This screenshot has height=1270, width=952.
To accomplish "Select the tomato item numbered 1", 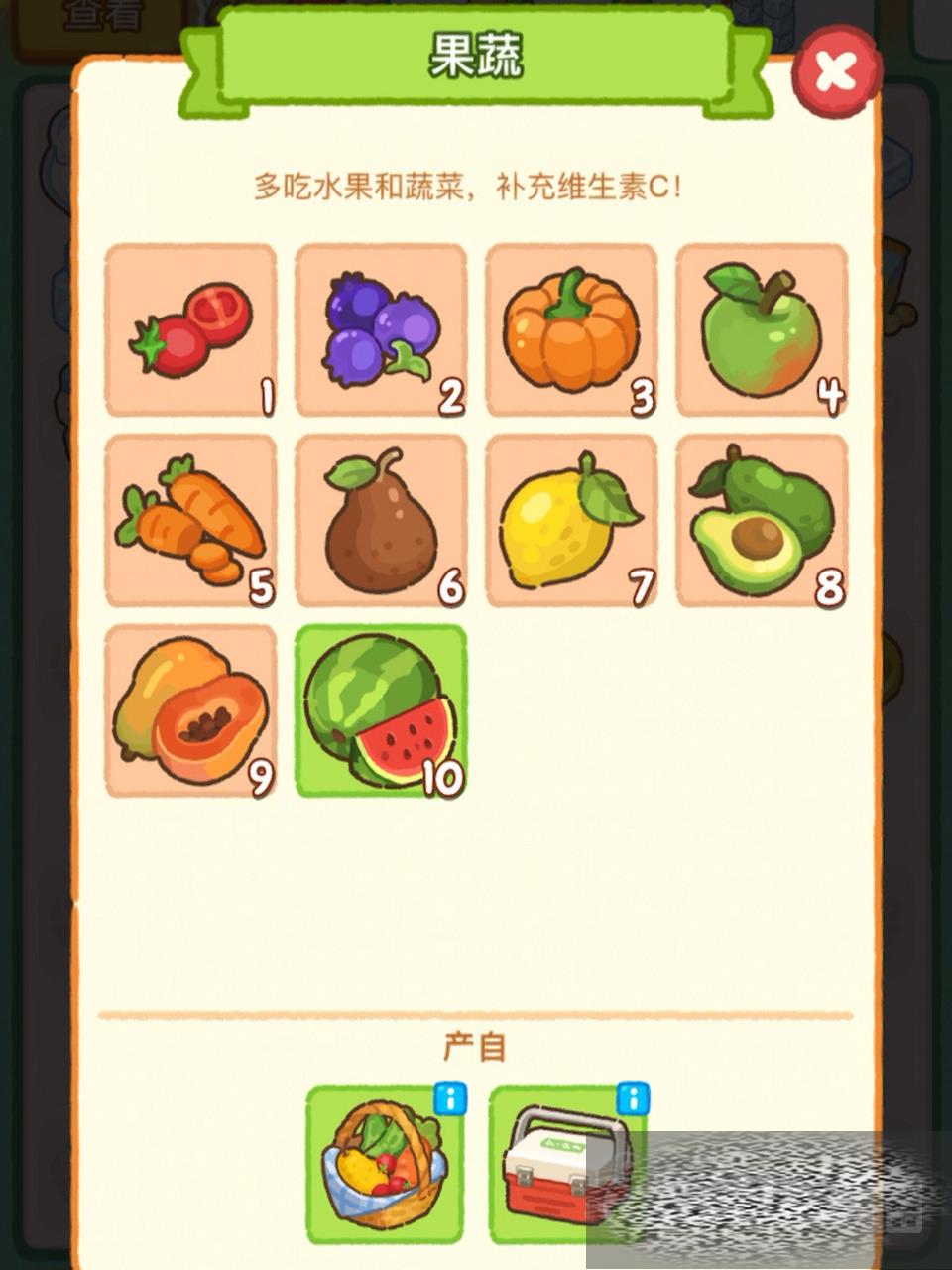I will point(190,330).
